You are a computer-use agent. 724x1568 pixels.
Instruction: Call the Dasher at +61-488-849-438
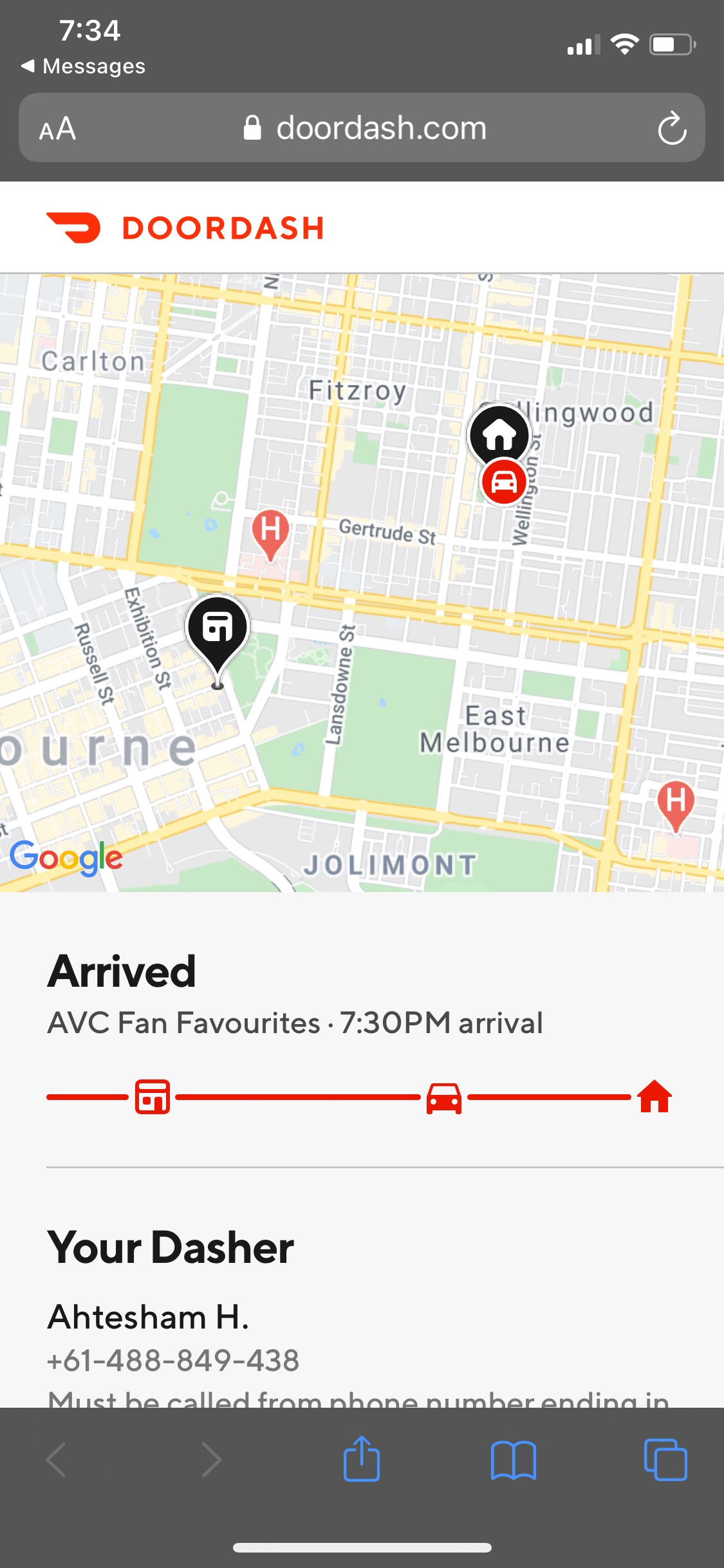pyautogui.click(x=172, y=1361)
